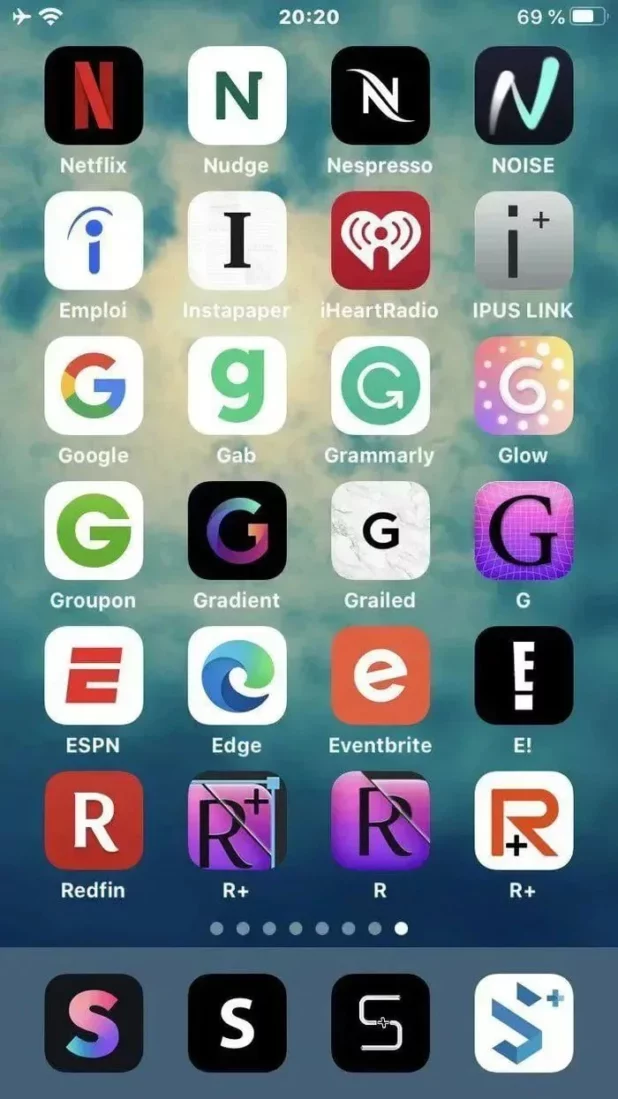Launch the NOISE app
The image size is (618, 1099).
click(523, 96)
